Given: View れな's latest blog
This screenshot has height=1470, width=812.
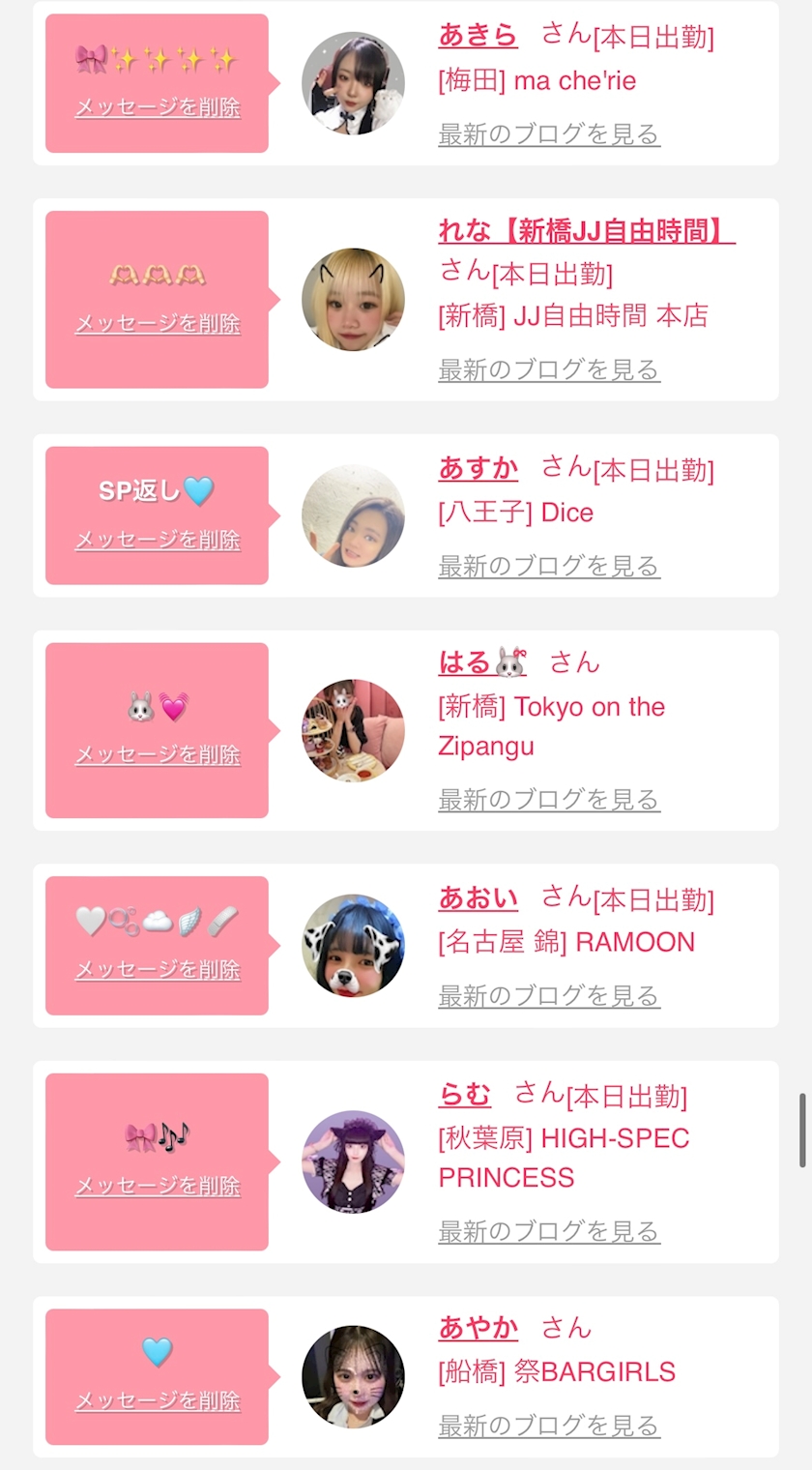Looking at the screenshot, I should (x=549, y=369).
